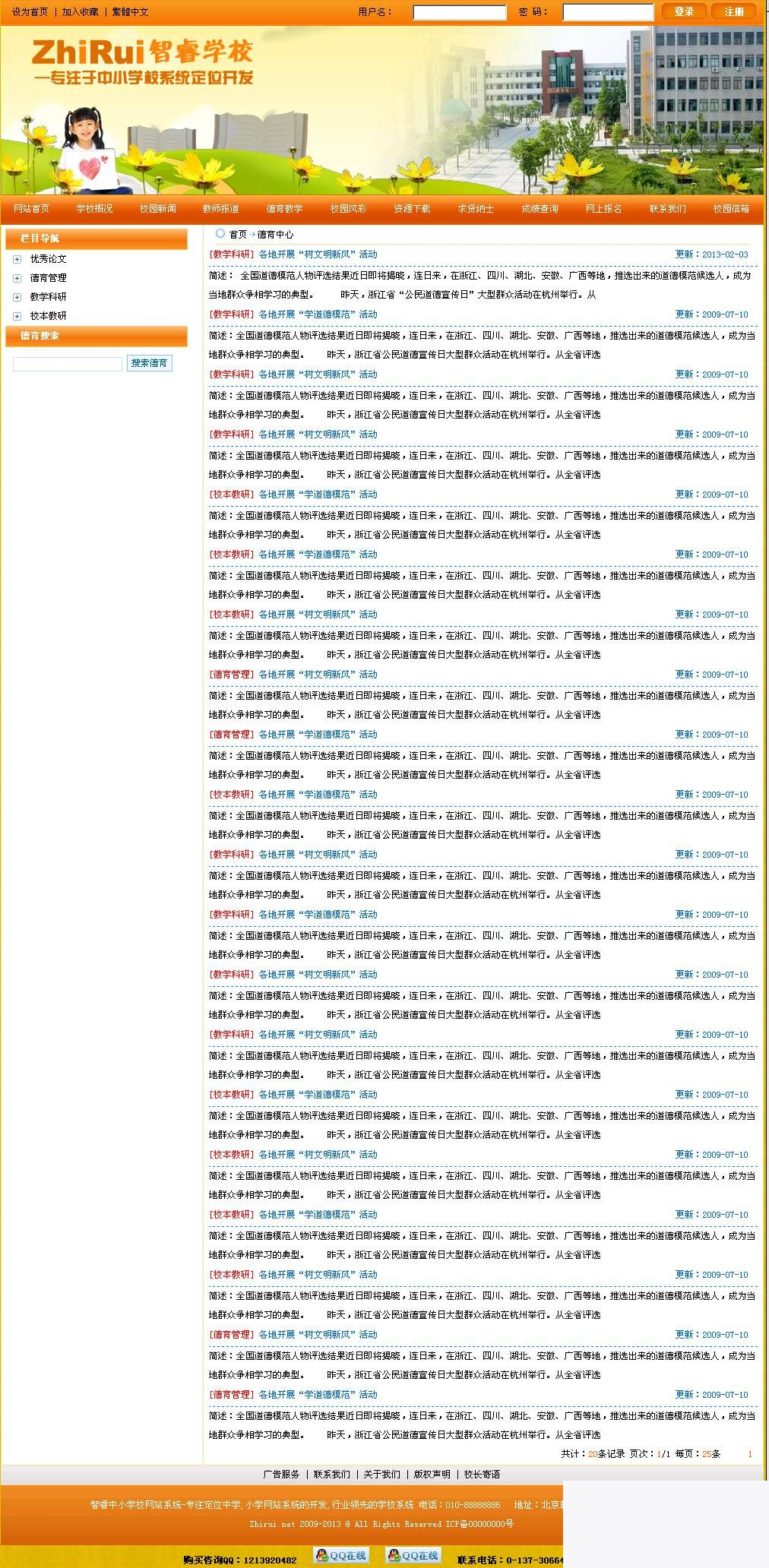This screenshot has height=1568, width=769.
Task: Tap the 搜索德育 search button
Action: (x=149, y=363)
